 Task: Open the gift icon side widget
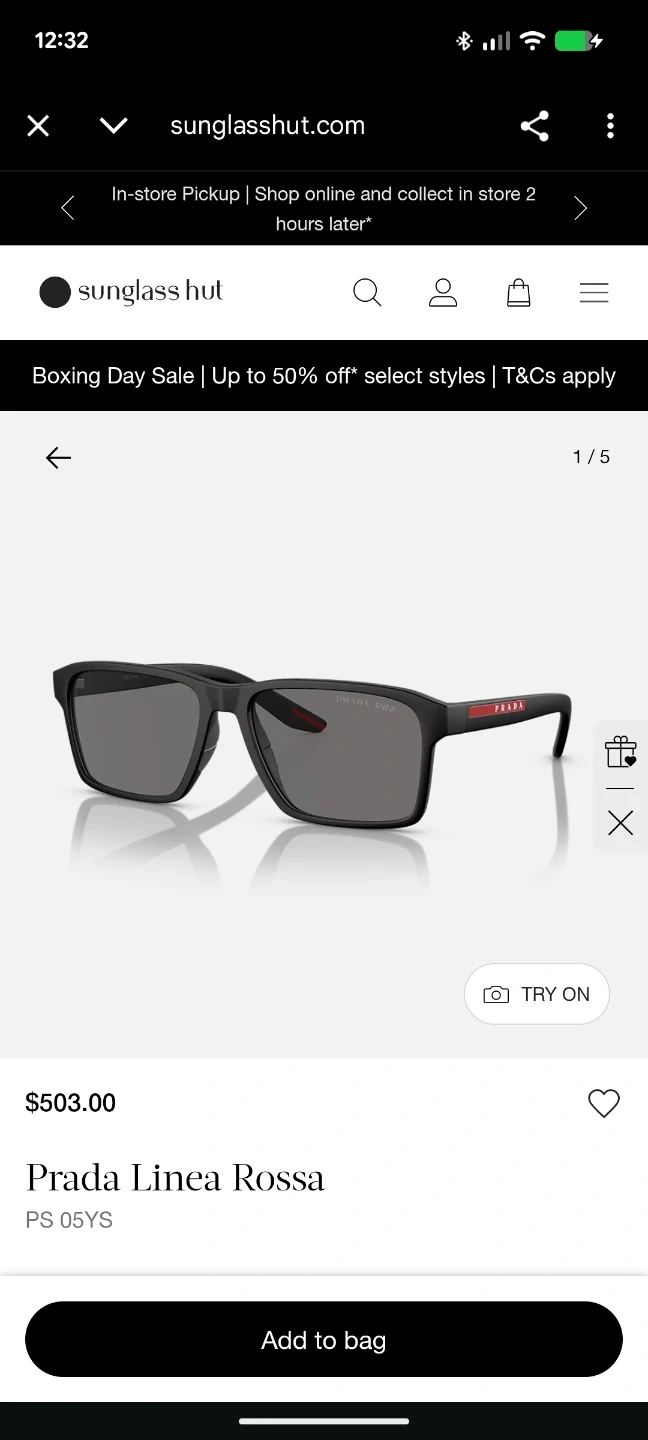[621, 752]
